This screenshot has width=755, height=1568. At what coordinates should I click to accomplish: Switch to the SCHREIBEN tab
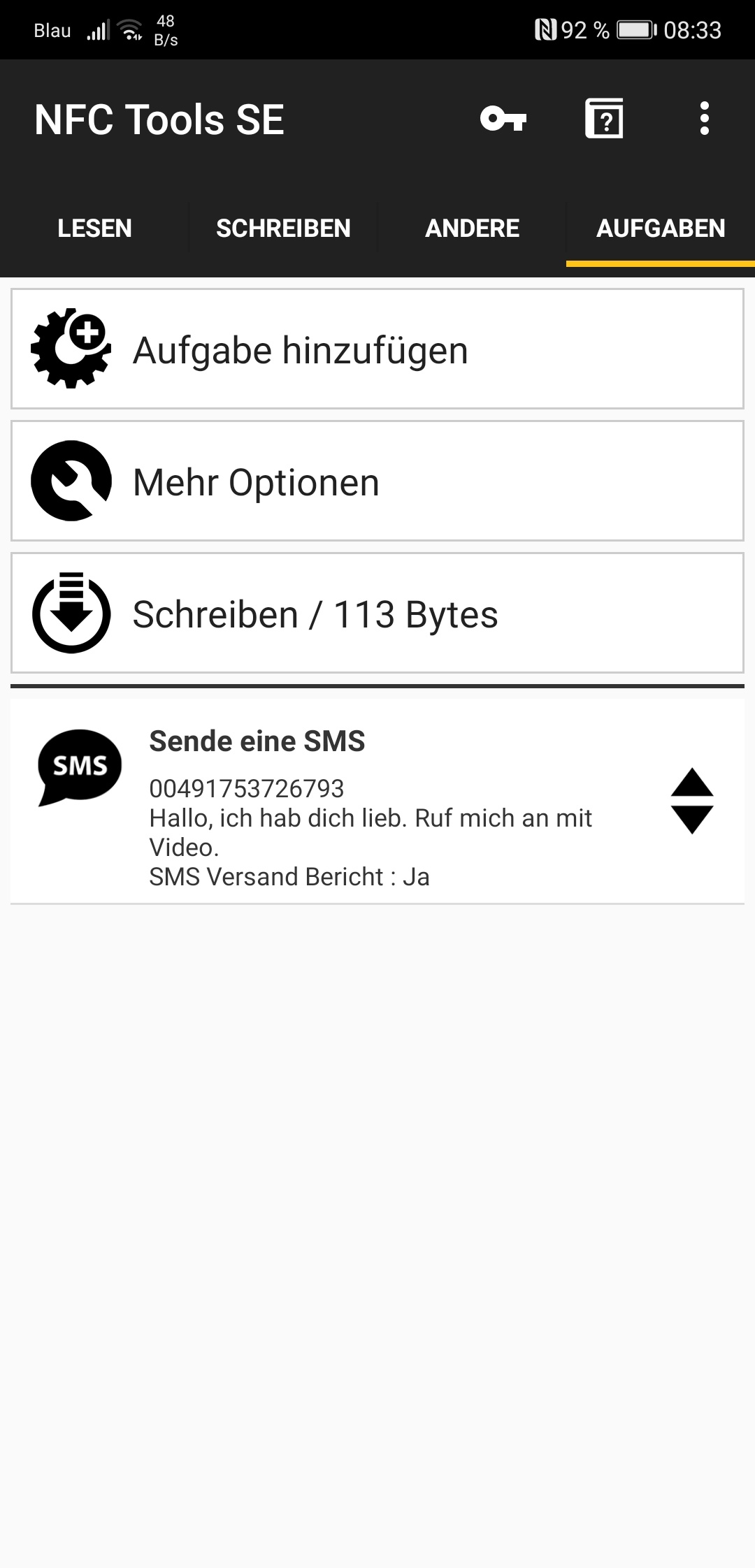pos(283,228)
